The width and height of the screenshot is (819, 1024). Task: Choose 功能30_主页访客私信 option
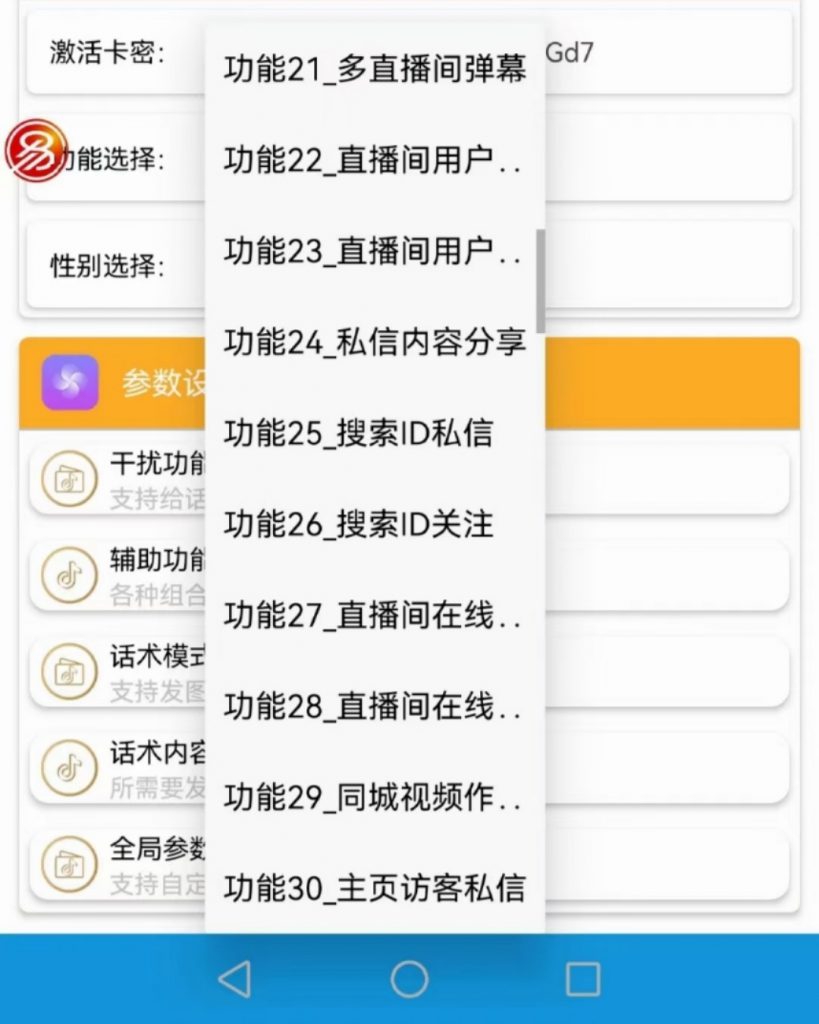pos(375,886)
